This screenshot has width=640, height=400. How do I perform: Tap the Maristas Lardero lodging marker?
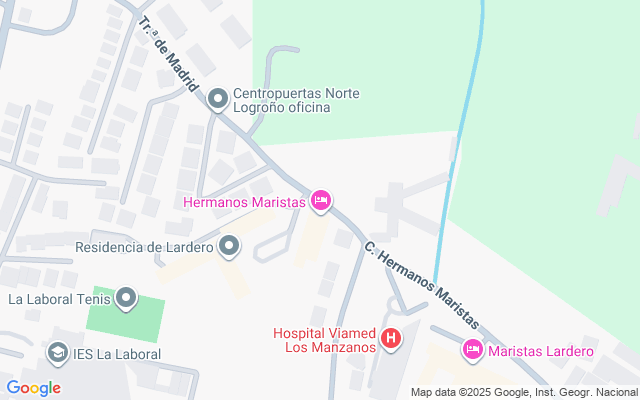[x=472, y=350]
